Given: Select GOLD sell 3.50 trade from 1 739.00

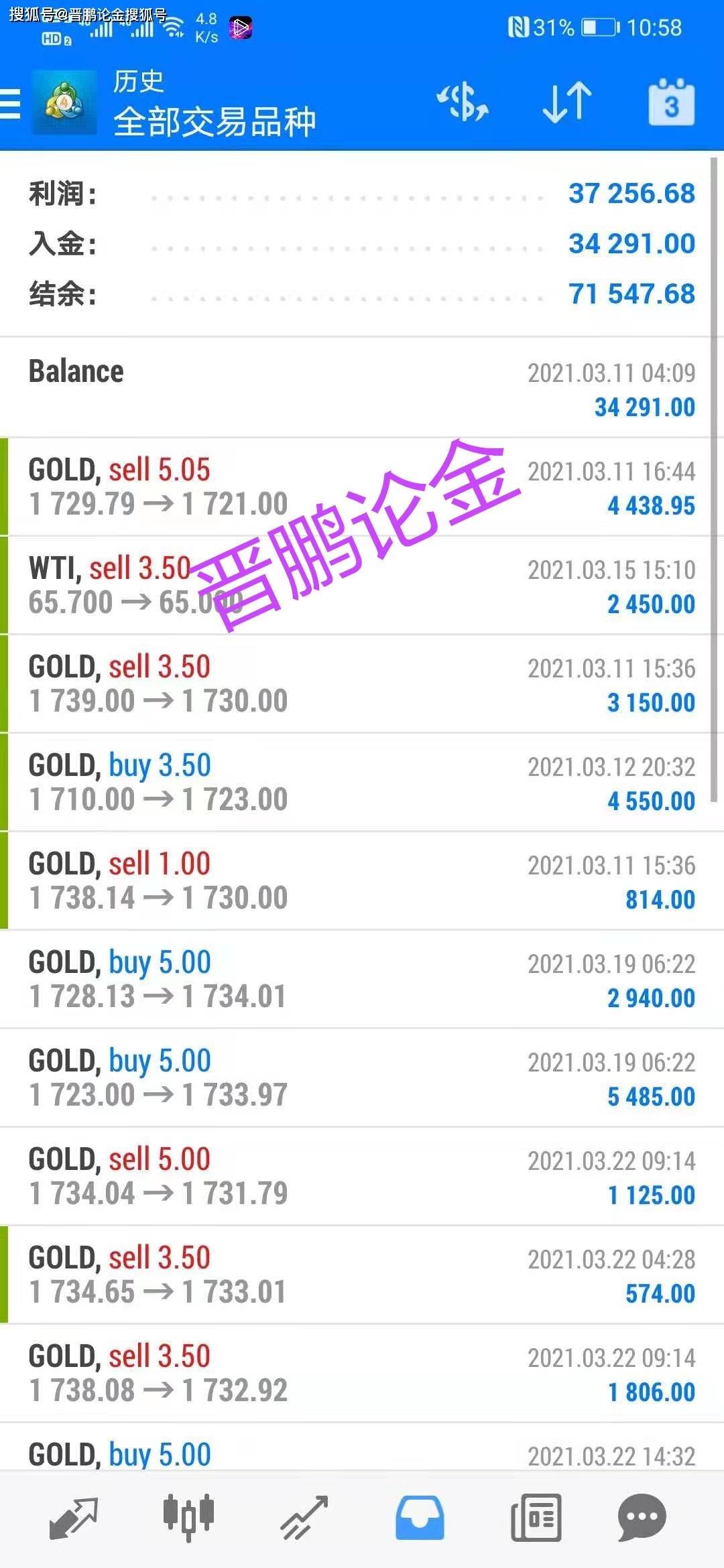Looking at the screenshot, I should [362, 684].
